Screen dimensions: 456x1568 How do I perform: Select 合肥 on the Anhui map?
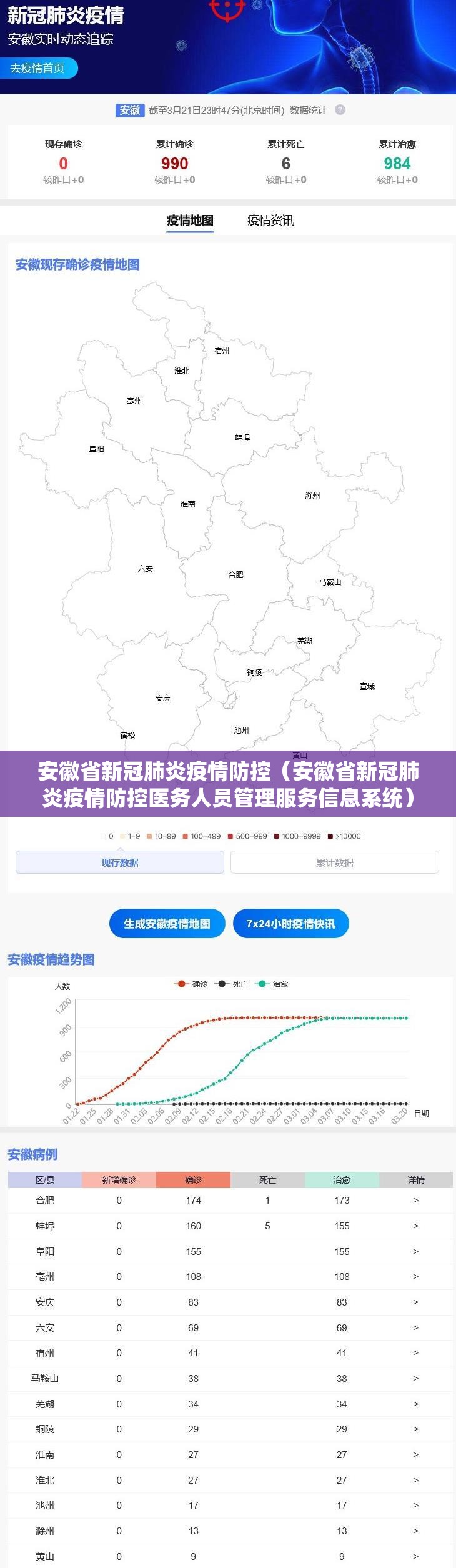click(x=235, y=574)
